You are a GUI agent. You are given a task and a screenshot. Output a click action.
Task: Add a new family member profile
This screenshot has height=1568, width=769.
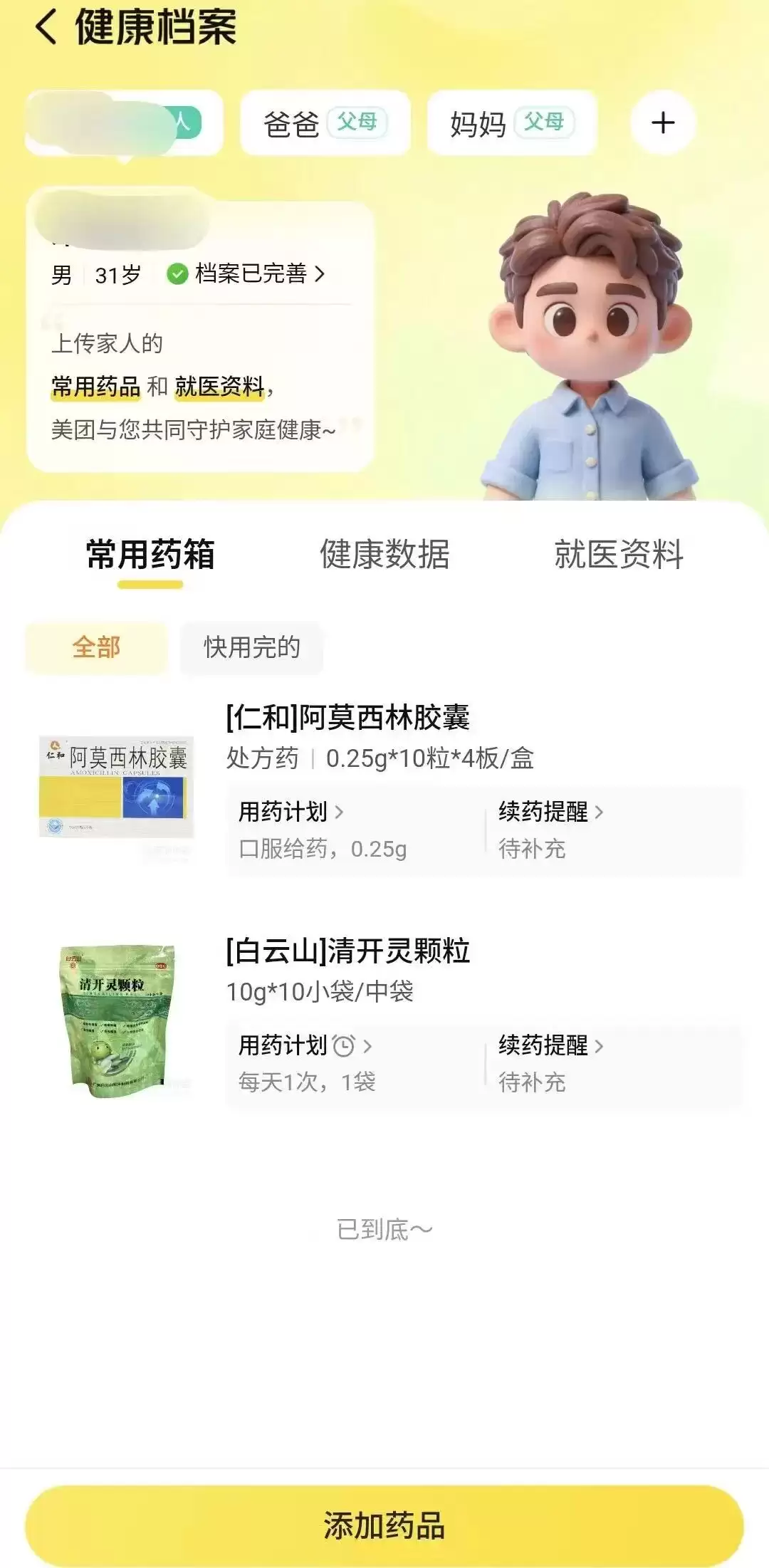662,123
